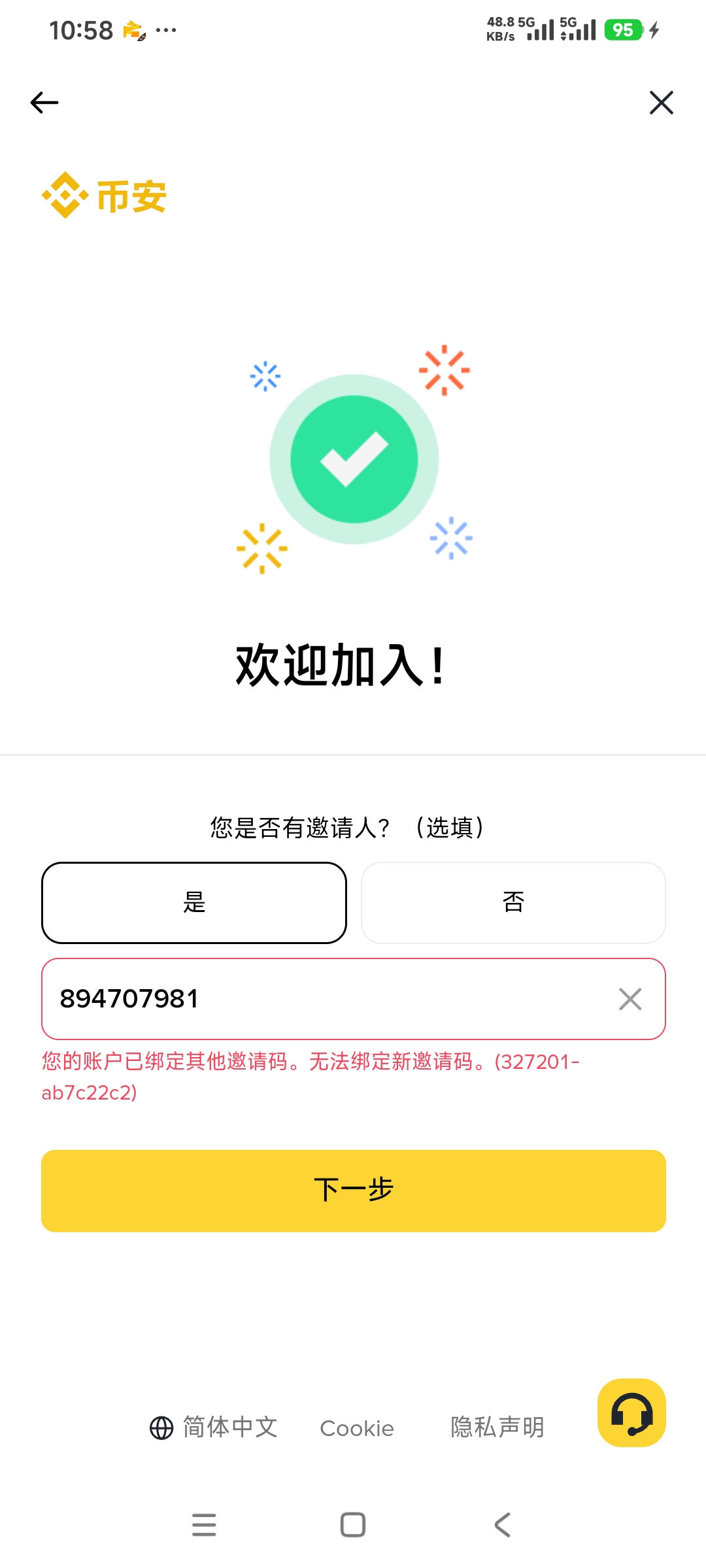Image resolution: width=706 pixels, height=1568 pixels.
Task: Open recent apps via navigation menu icon
Action: (x=205, y=1526)
